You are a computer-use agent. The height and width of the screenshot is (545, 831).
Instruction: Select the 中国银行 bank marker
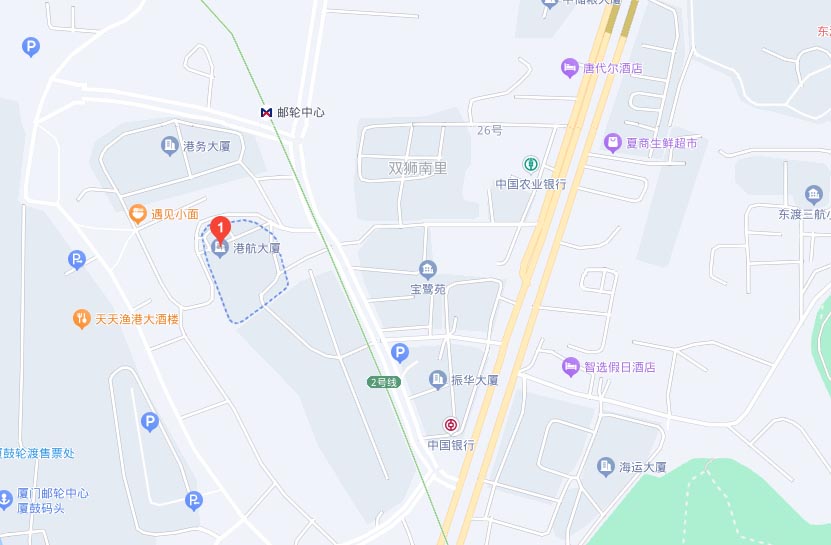(x=451, y=425)
